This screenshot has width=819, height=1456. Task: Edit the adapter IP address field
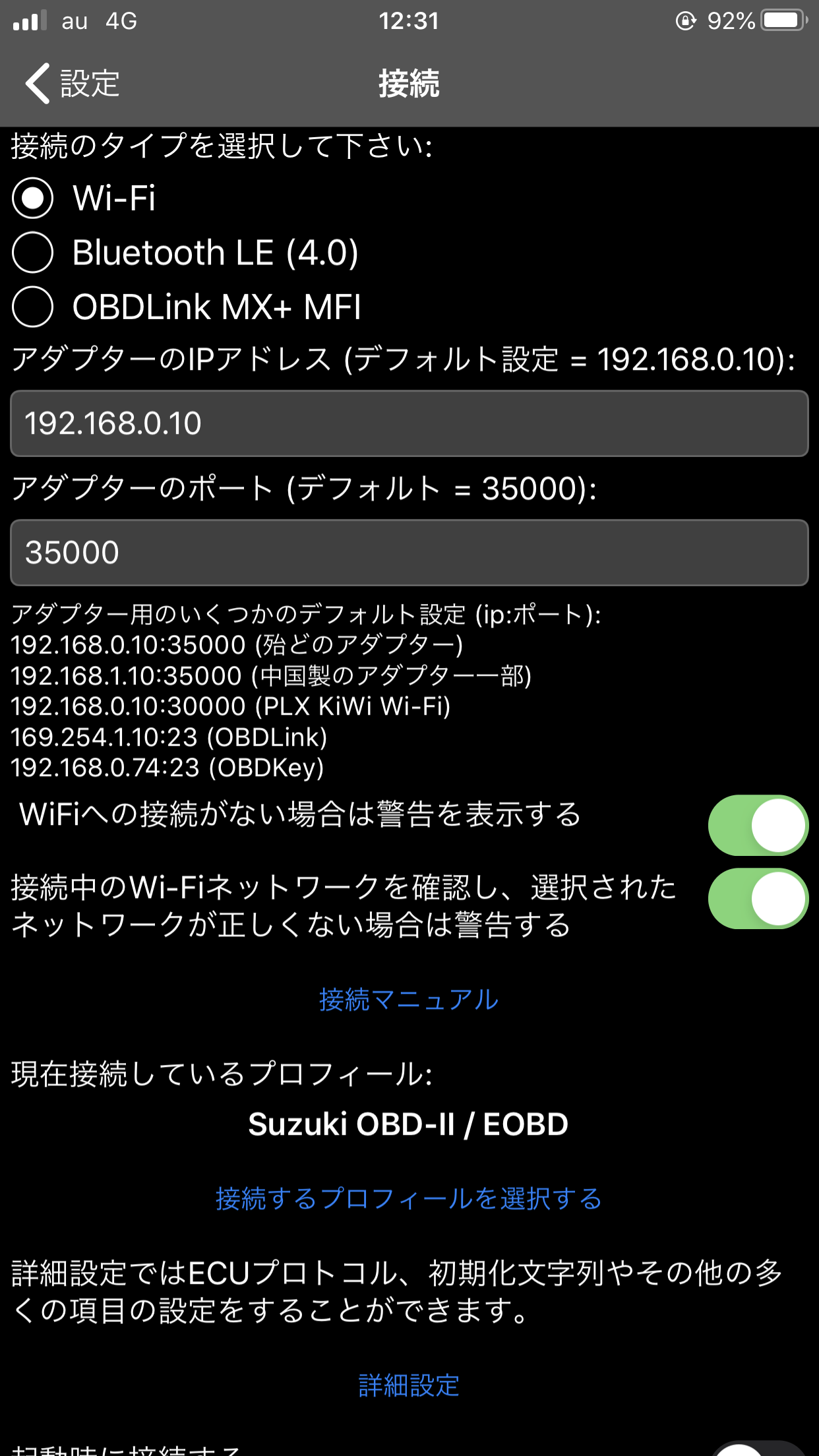tap(409, 423)
